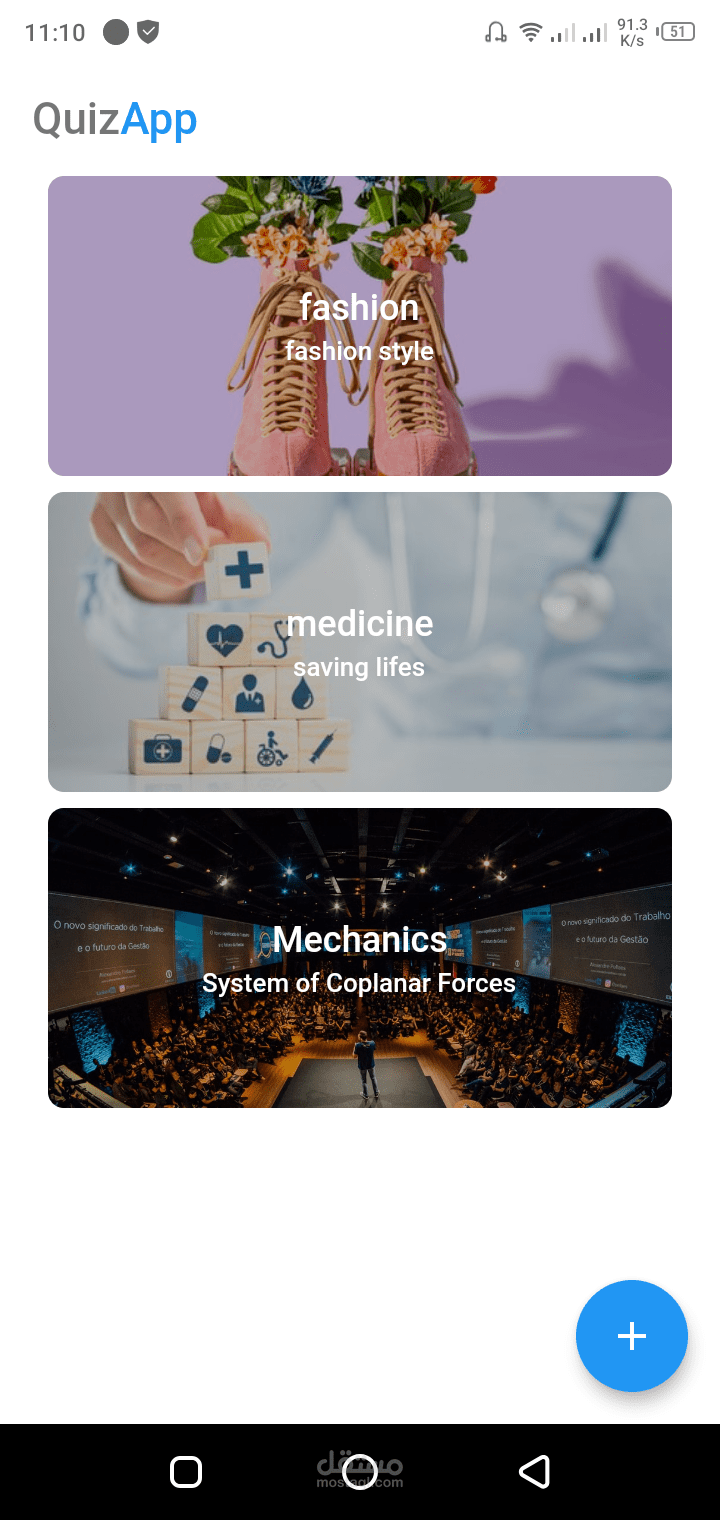The image size is (720, 1520).
Task: Tap the blue plus floating action button
Action: pos(631,1336)
